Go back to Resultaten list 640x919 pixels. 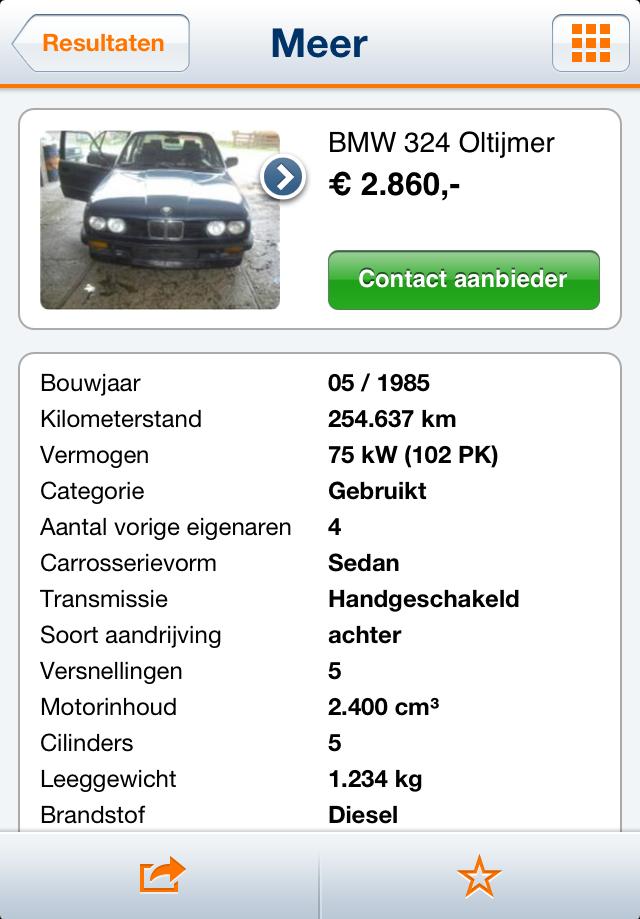[101, 44]
